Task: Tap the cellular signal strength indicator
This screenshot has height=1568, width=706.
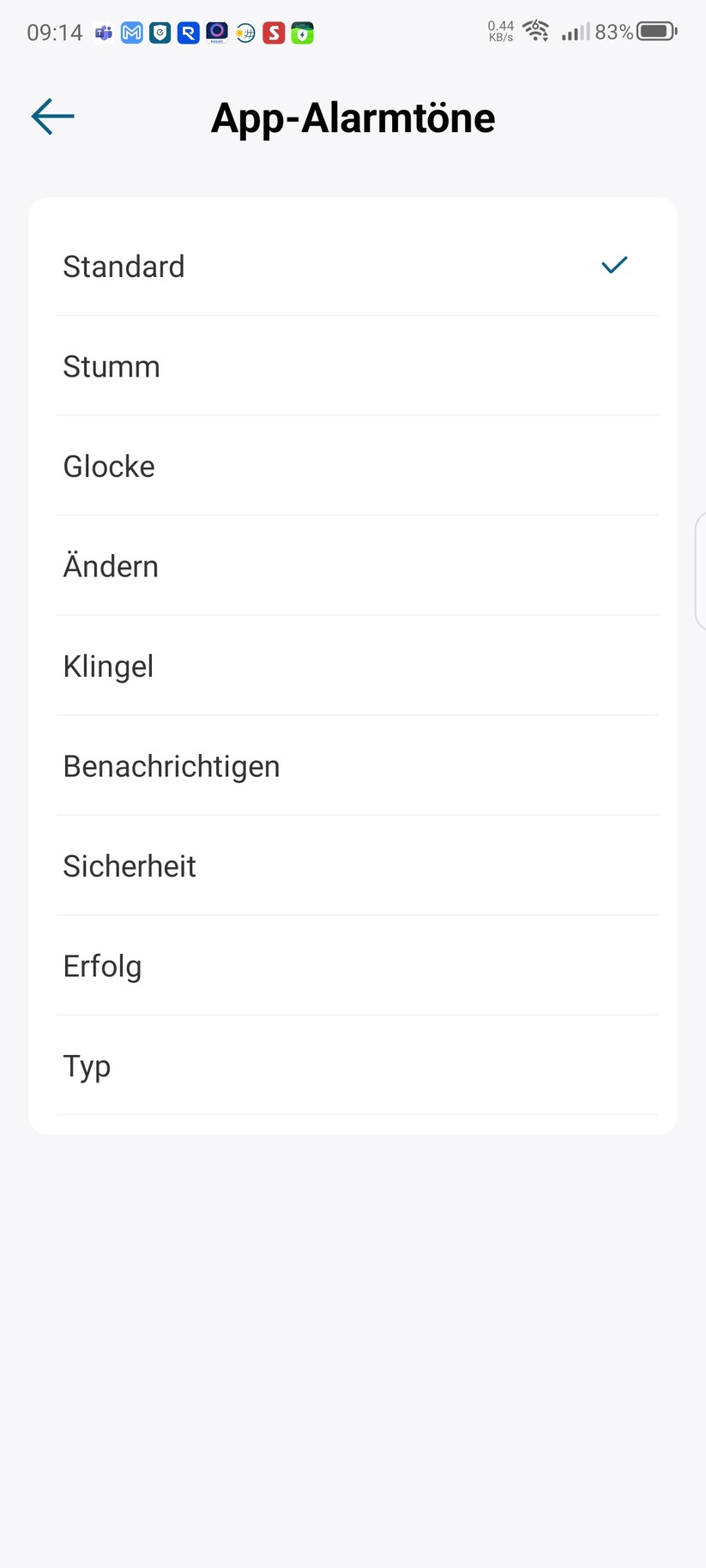Action: point(573,33)
